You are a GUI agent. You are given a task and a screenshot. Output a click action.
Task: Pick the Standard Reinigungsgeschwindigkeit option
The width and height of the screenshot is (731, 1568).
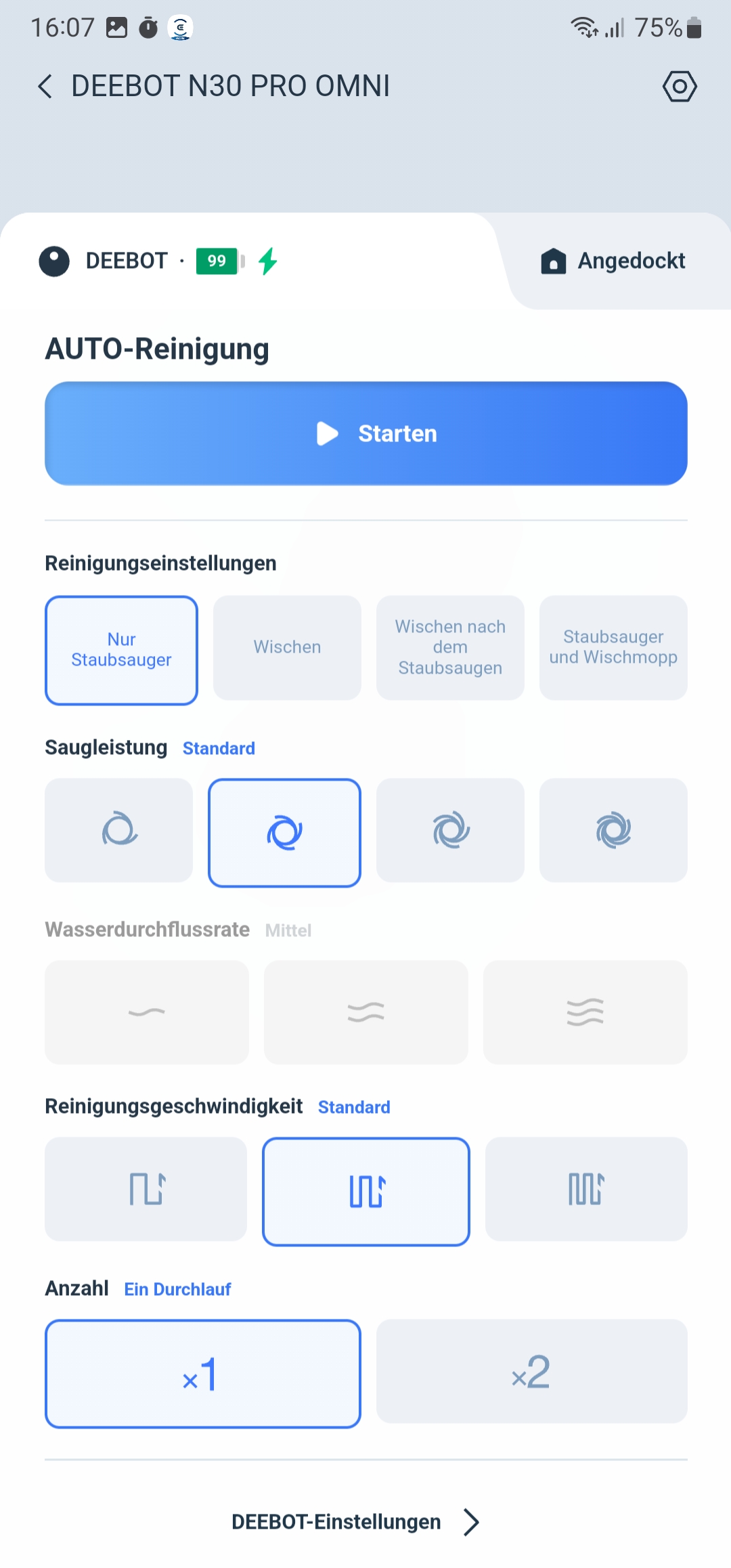click(365, 1192)
